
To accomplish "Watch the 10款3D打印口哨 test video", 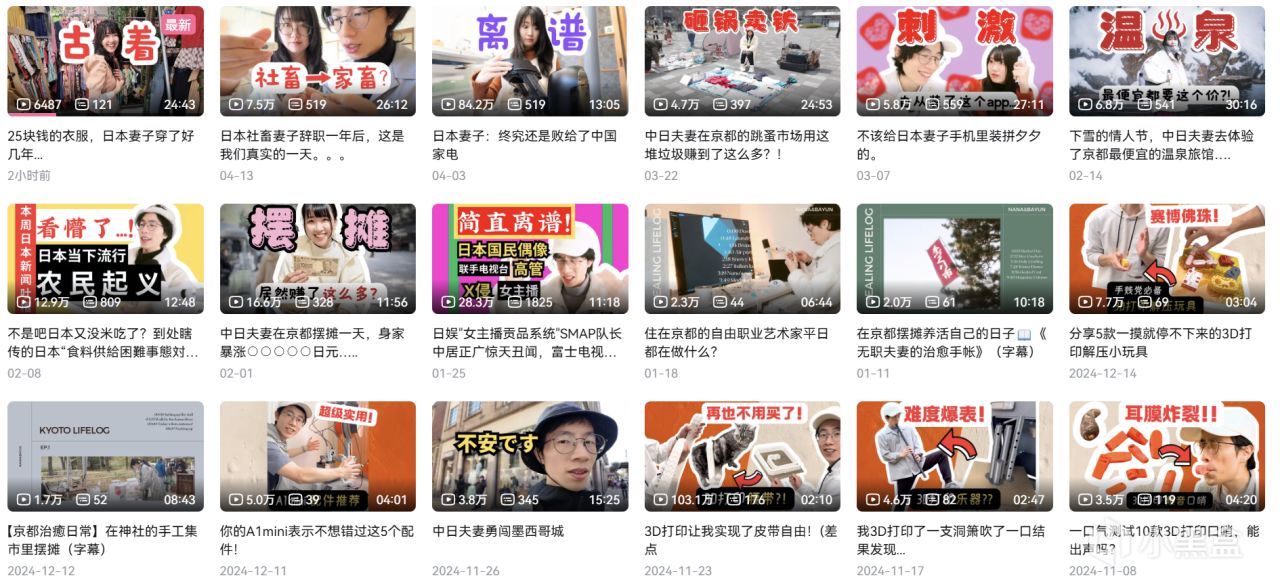I will point(1167,457).
